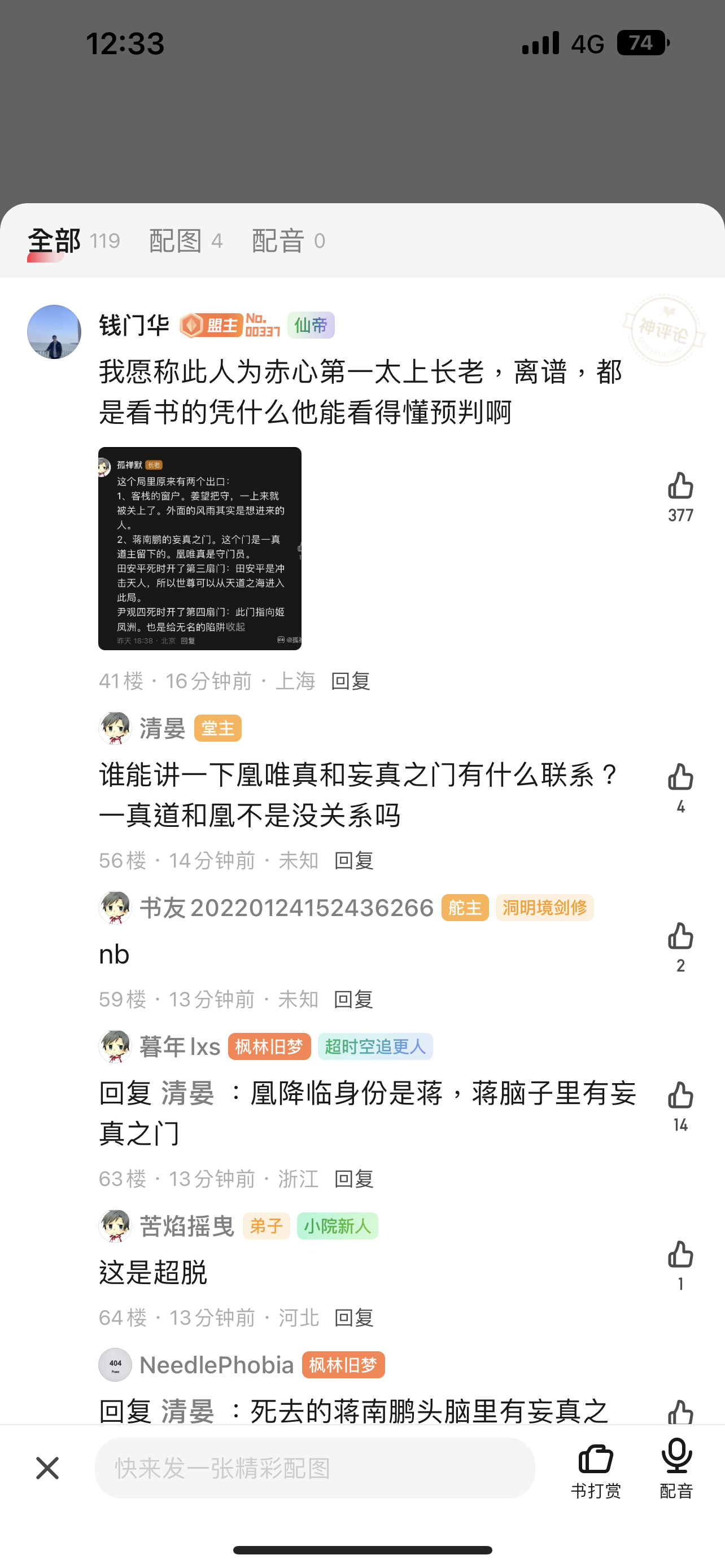Close the comments panel
Viewport: 725px width, 1568px height.
coord(47,1468)
